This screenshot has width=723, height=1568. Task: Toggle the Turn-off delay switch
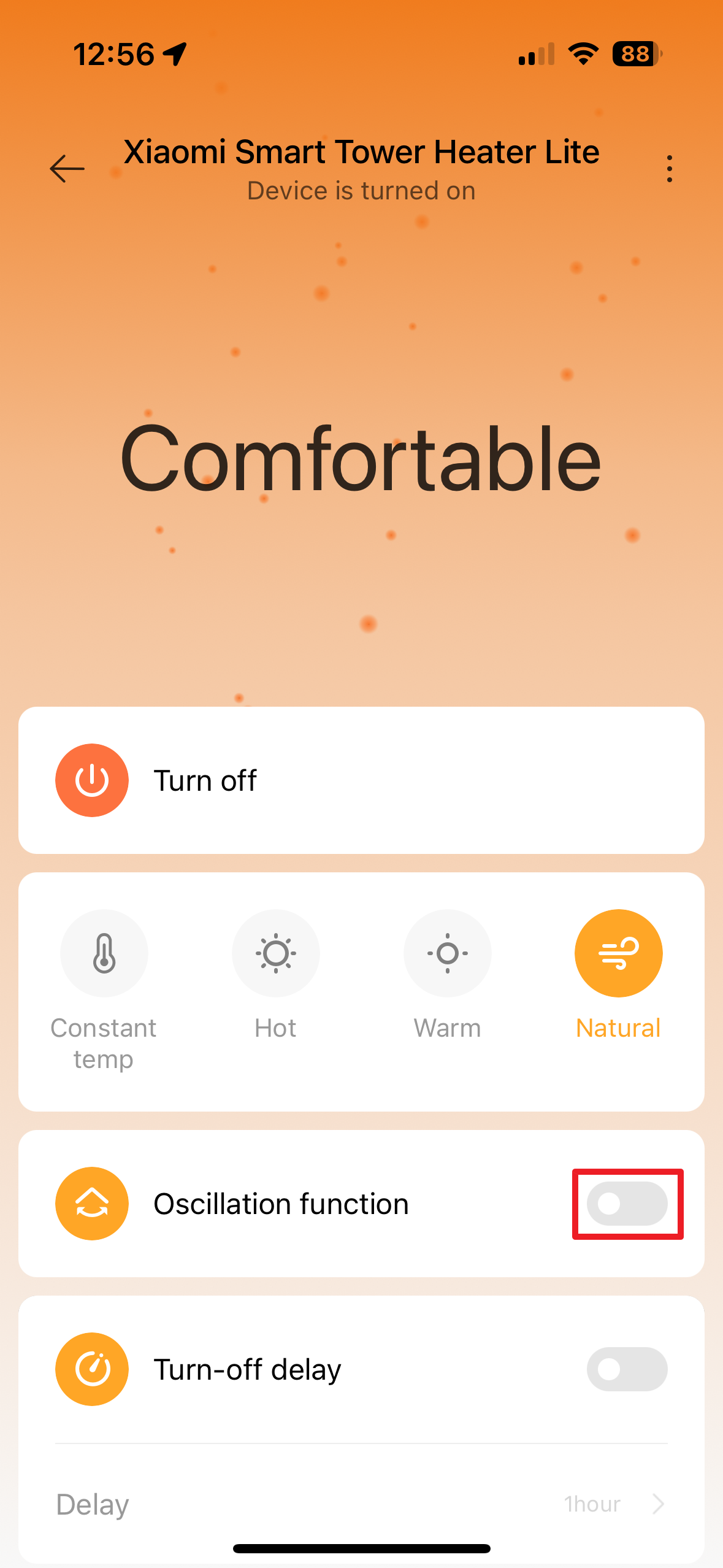627,1369
